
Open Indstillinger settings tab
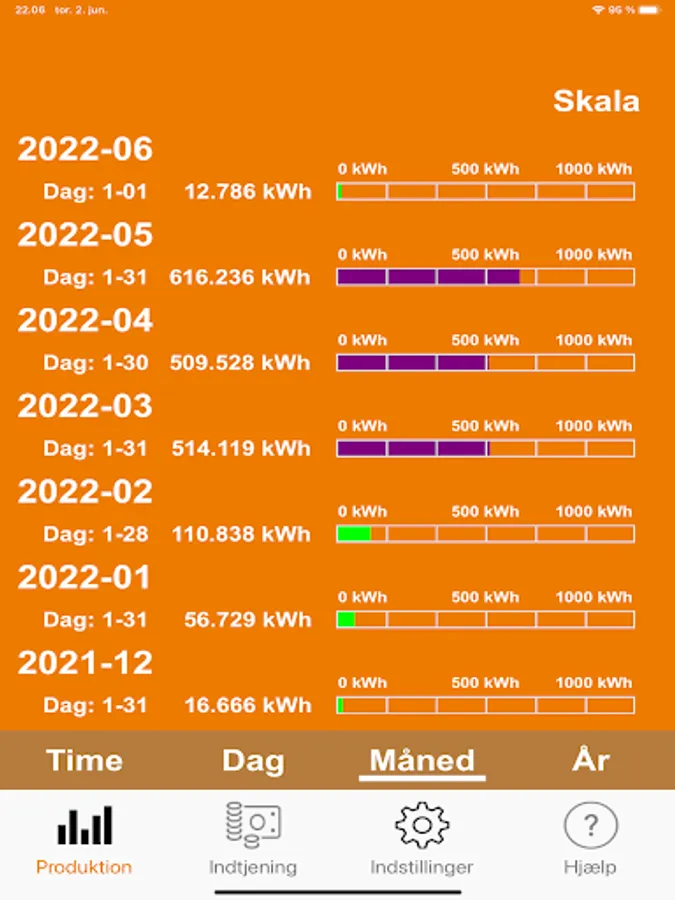[422, 840]
